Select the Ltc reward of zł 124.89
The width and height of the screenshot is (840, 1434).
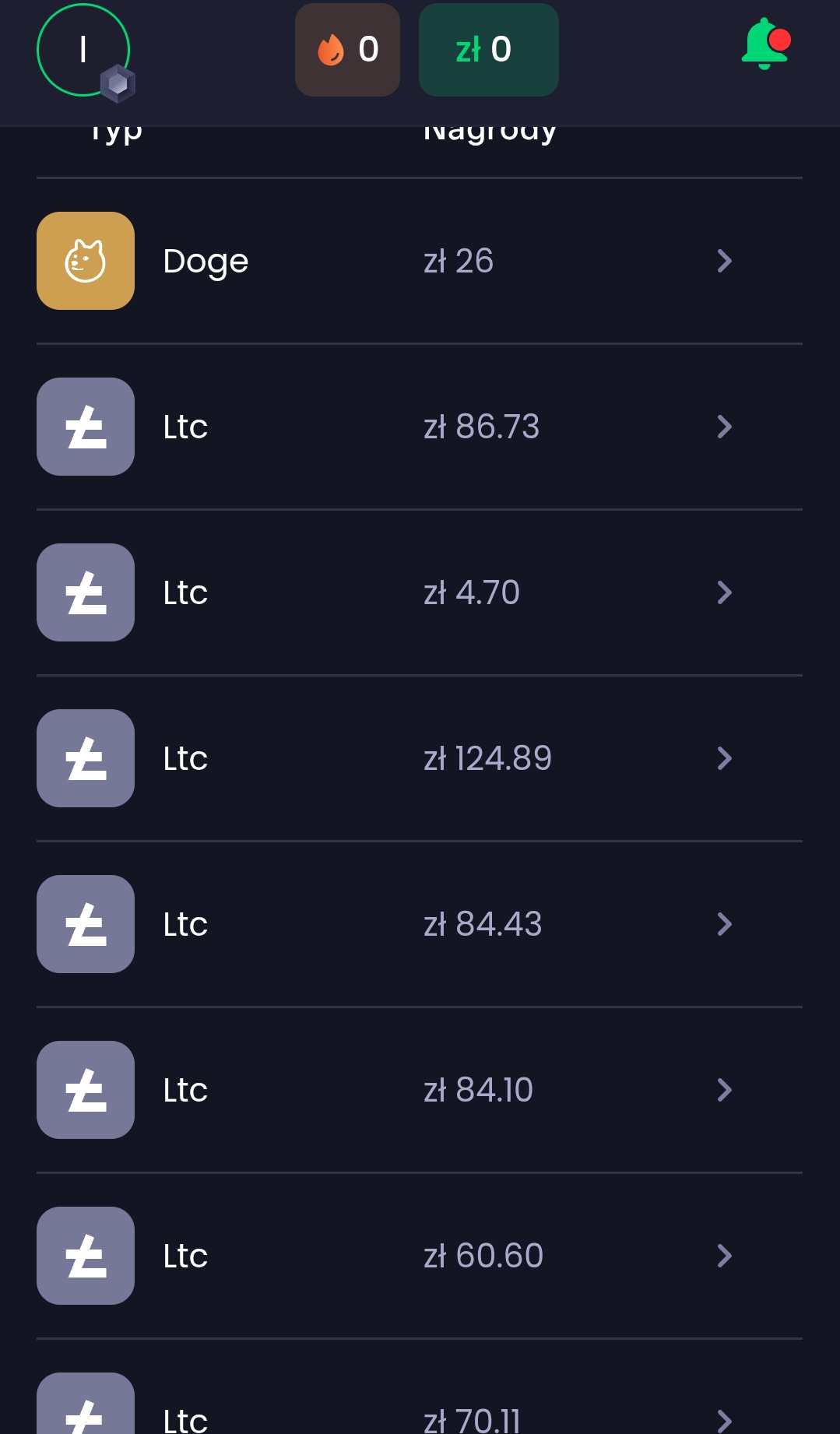(x=419, y=758)
